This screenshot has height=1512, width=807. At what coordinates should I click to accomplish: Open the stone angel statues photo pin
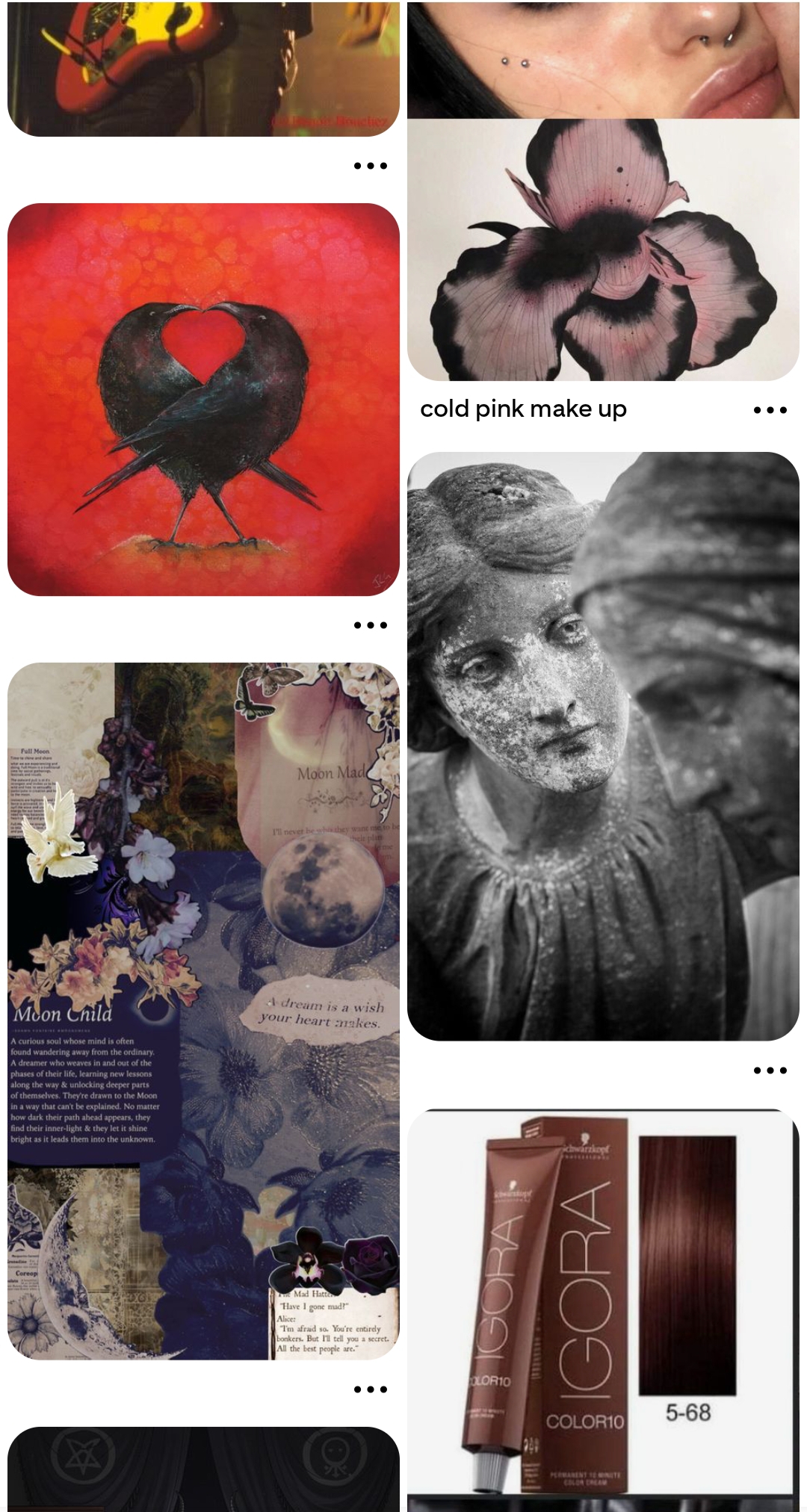[x=603, y=746]
